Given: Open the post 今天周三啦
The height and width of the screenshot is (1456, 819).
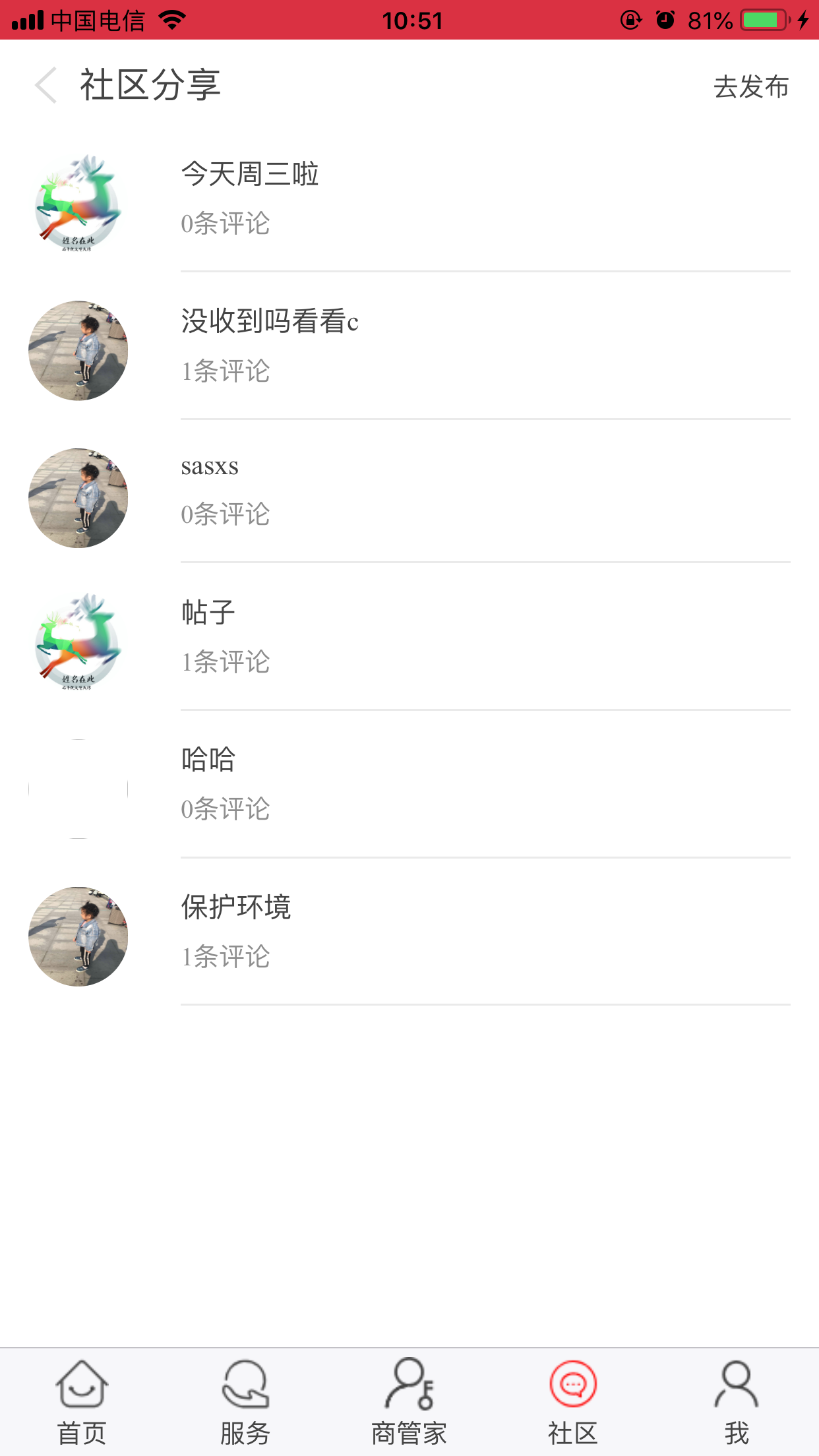Looking at the screenshot, I should coord(251,175).
